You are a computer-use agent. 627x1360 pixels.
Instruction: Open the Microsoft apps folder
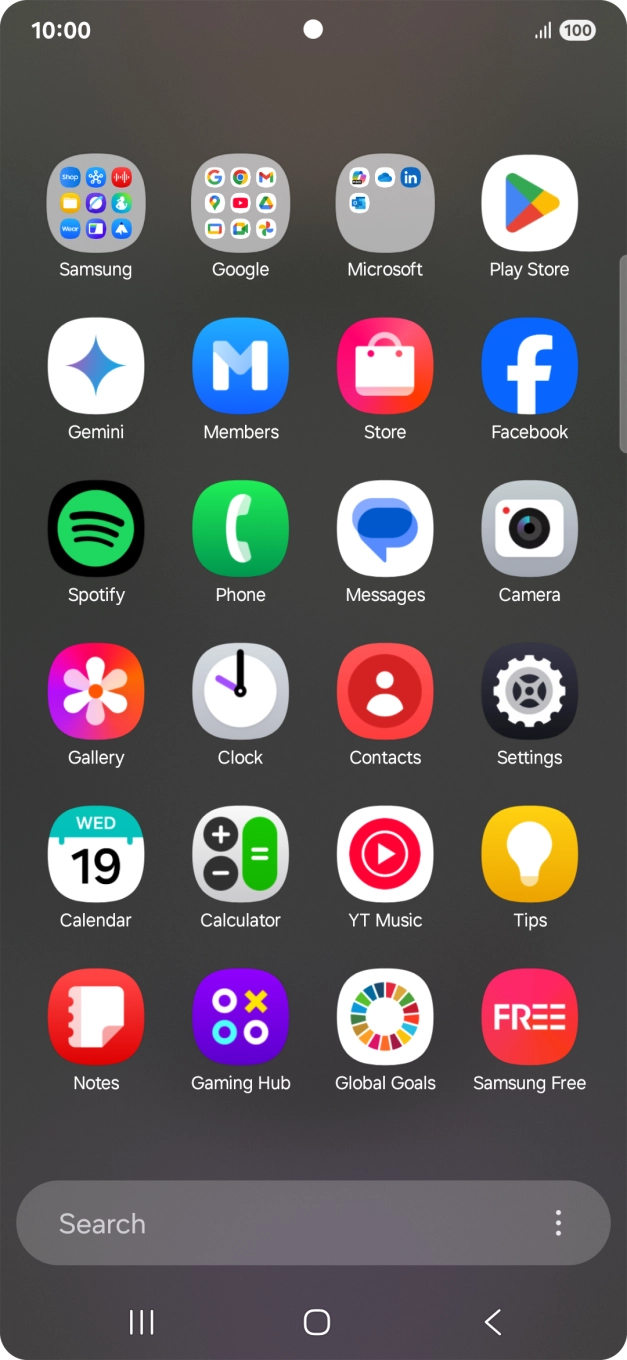pyautogui.click(x=385, y=203)
